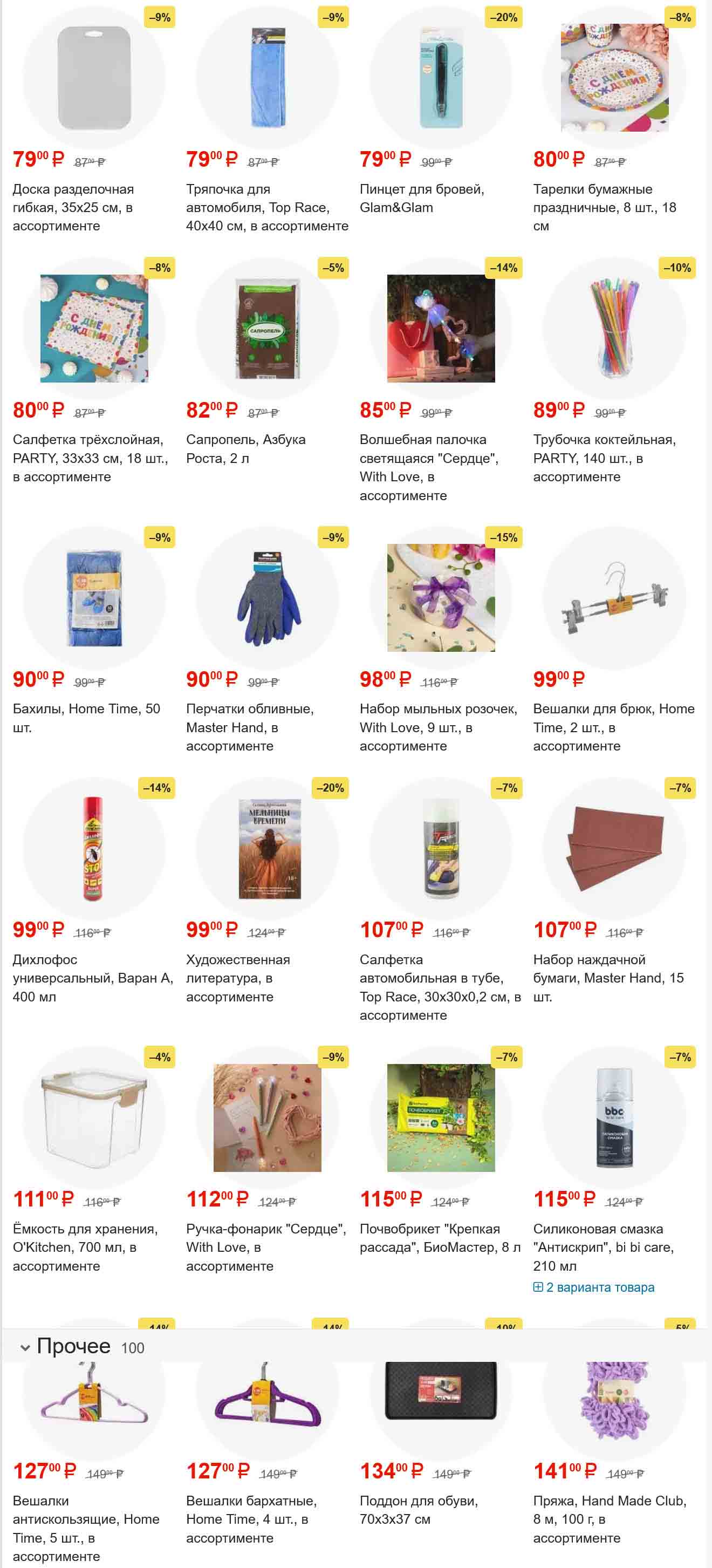Expand 2 варианта товара link

pos(599,1287)
